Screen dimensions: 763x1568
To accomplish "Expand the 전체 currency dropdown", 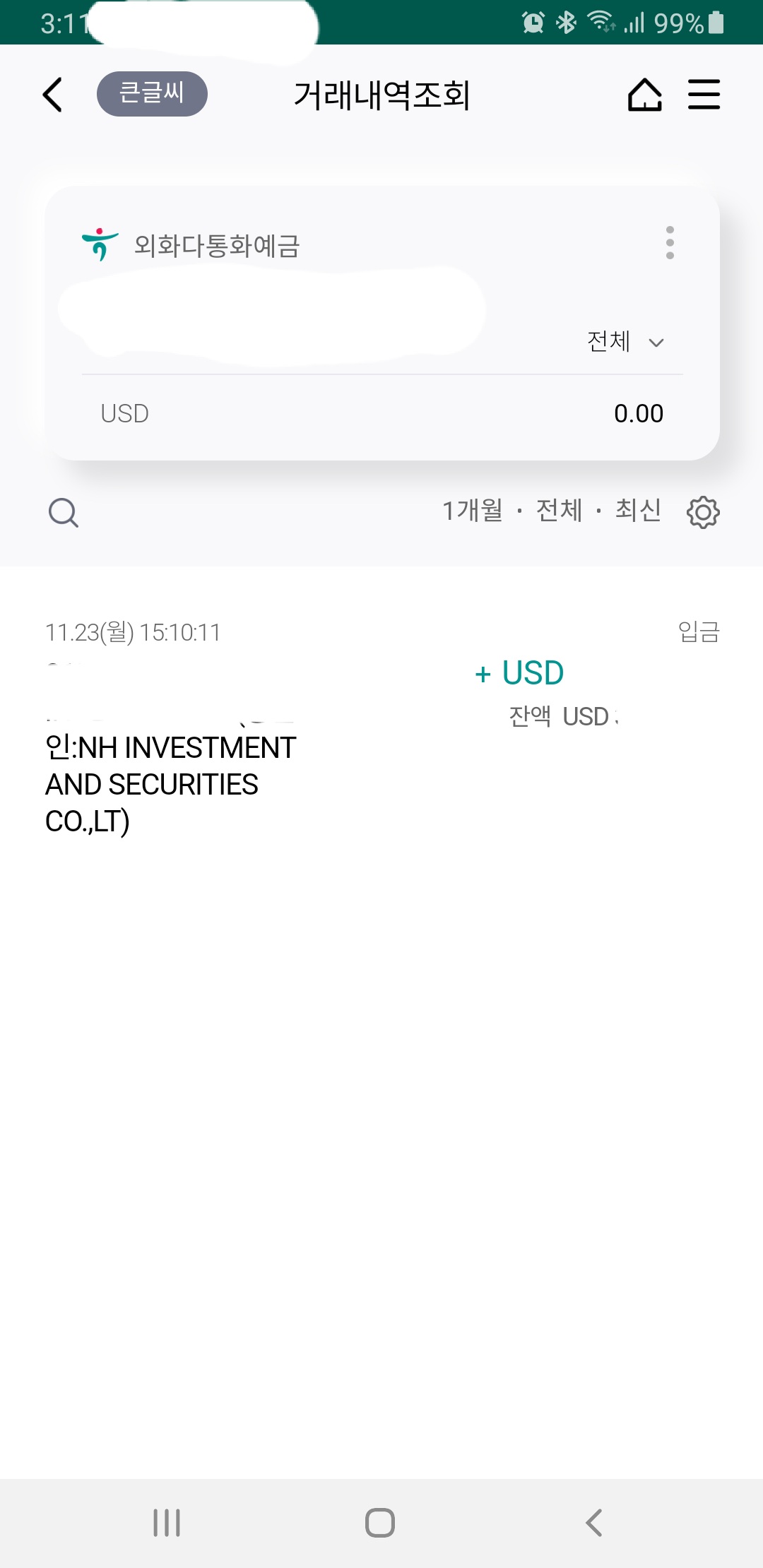I will click(626, 342).
